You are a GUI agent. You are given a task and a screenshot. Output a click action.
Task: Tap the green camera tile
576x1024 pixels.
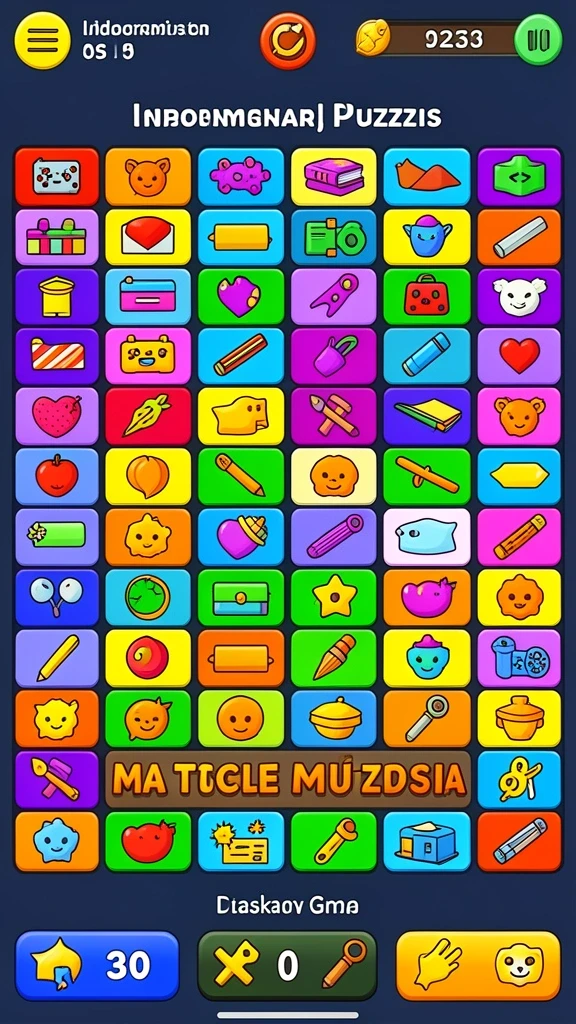click(x=334, y=238)
